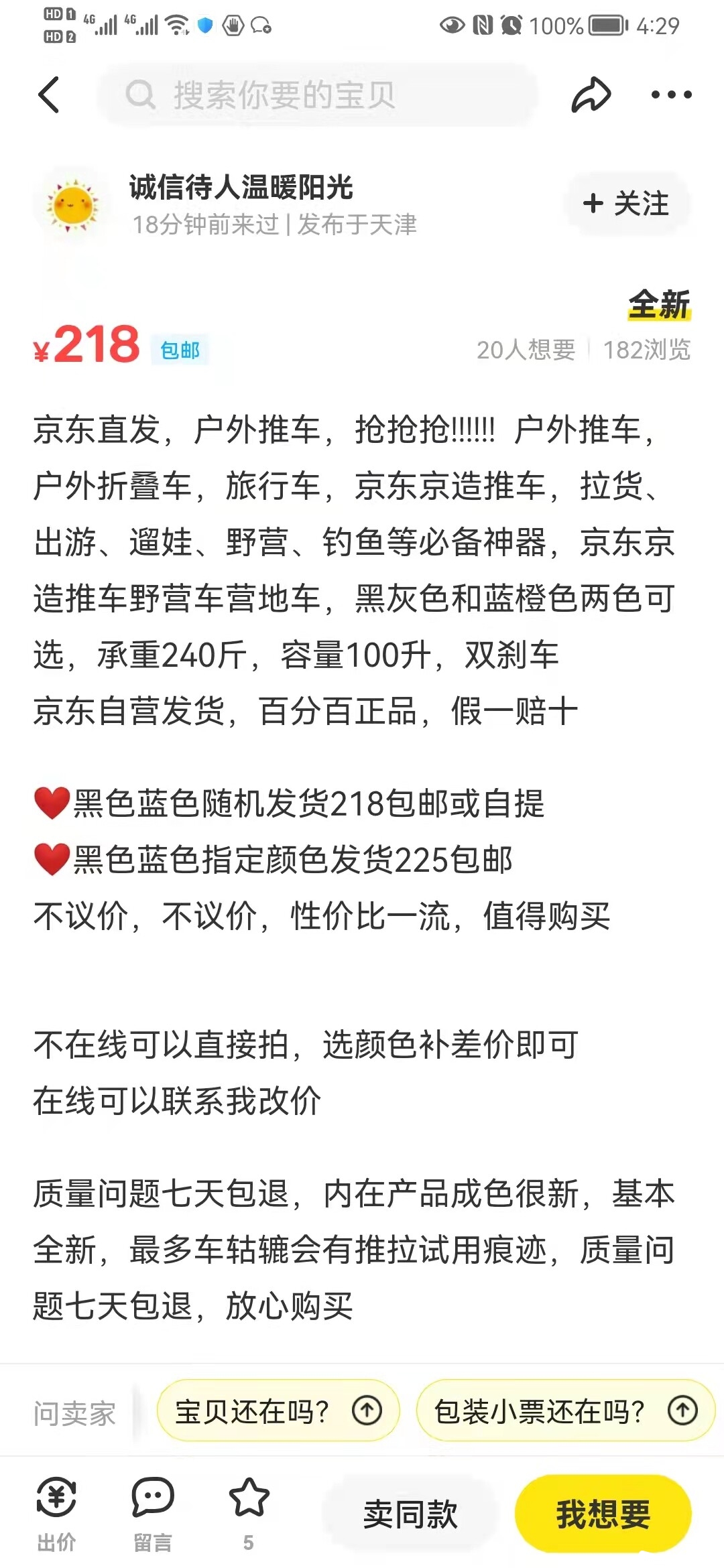
Task: Ask 包装小票还在吗? to the seller
Action: pyautogui.click(x=565, y=1411)
